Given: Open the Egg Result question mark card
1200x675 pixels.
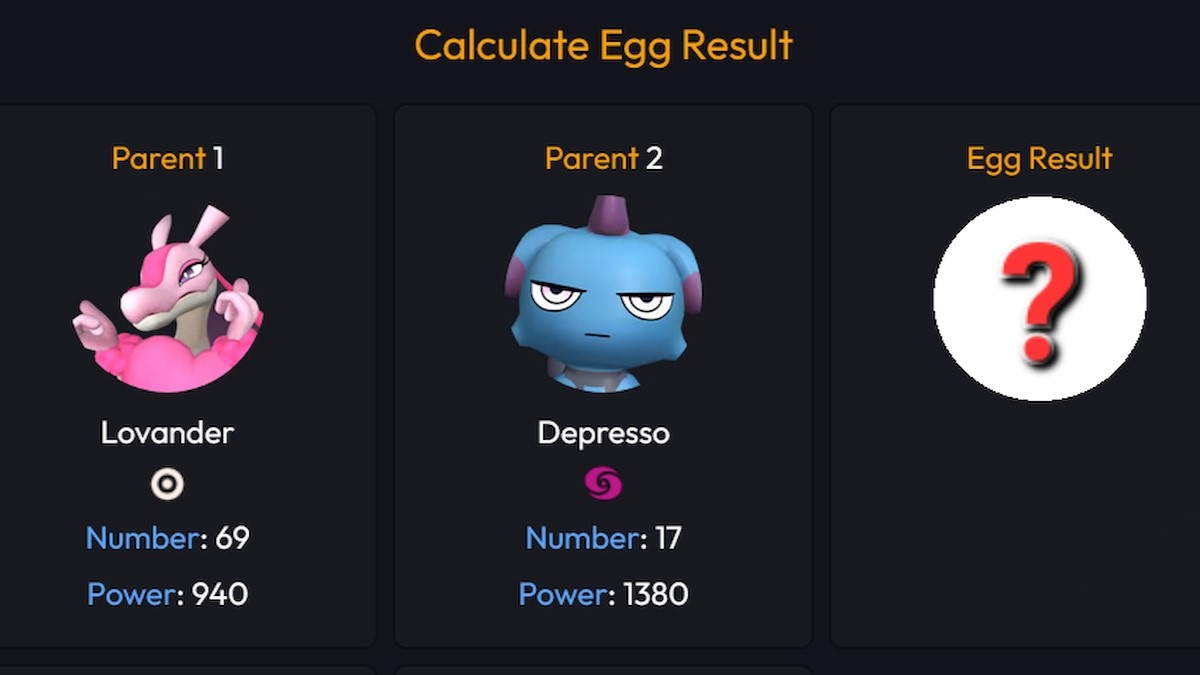Looking at the screenshot, I should point(1039,298).
